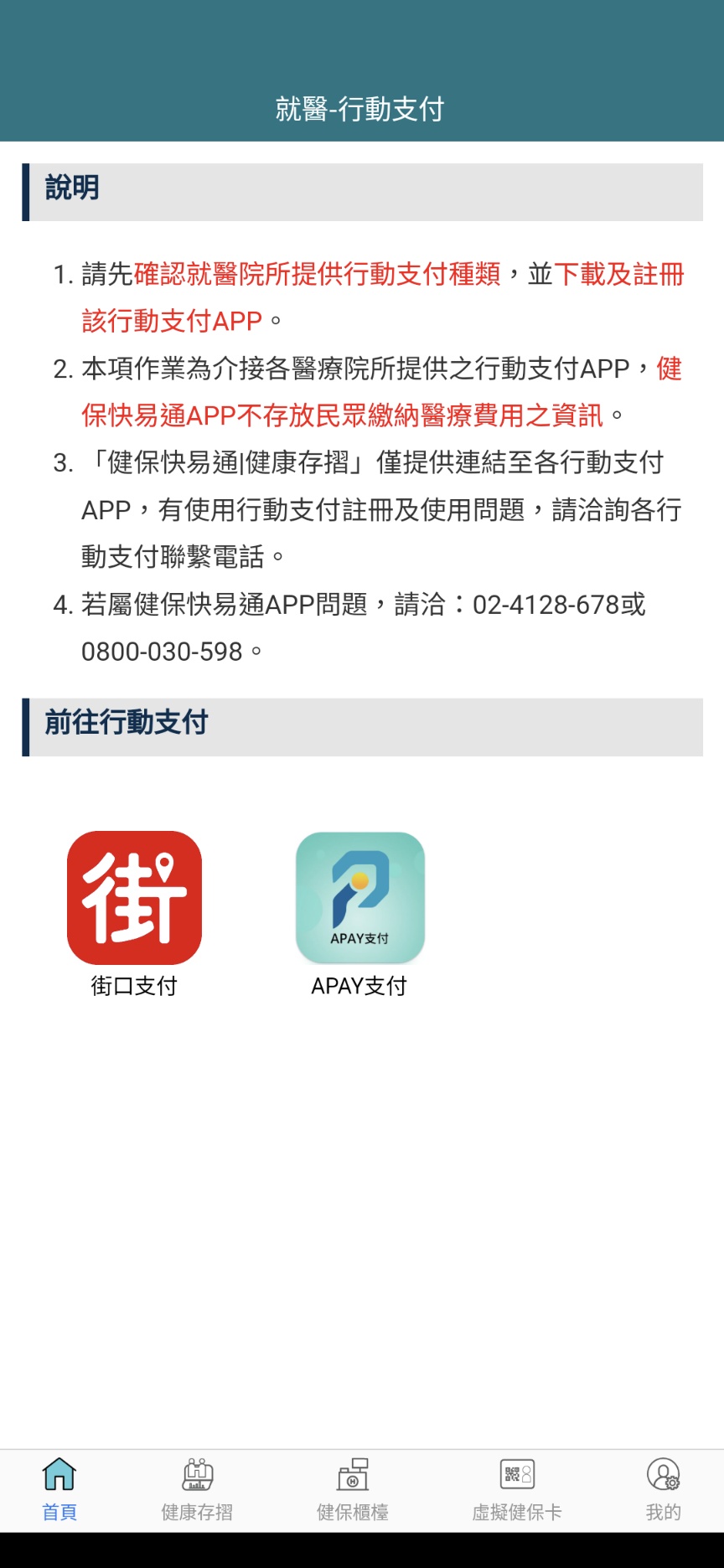This screenshot has width=724, height=1568.
Task: Switch to the 健康存摺 tab
Action: point(197,1490)
